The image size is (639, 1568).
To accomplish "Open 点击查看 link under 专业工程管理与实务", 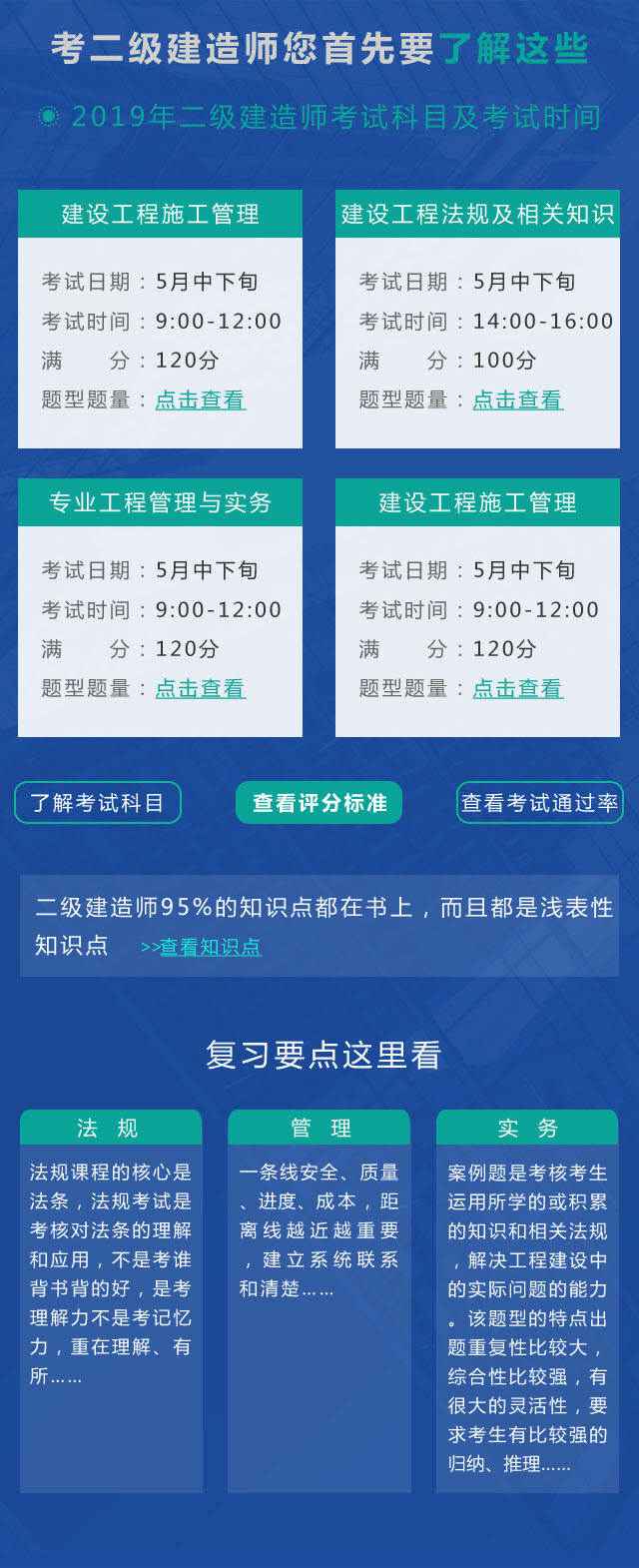I will (200, 689).
